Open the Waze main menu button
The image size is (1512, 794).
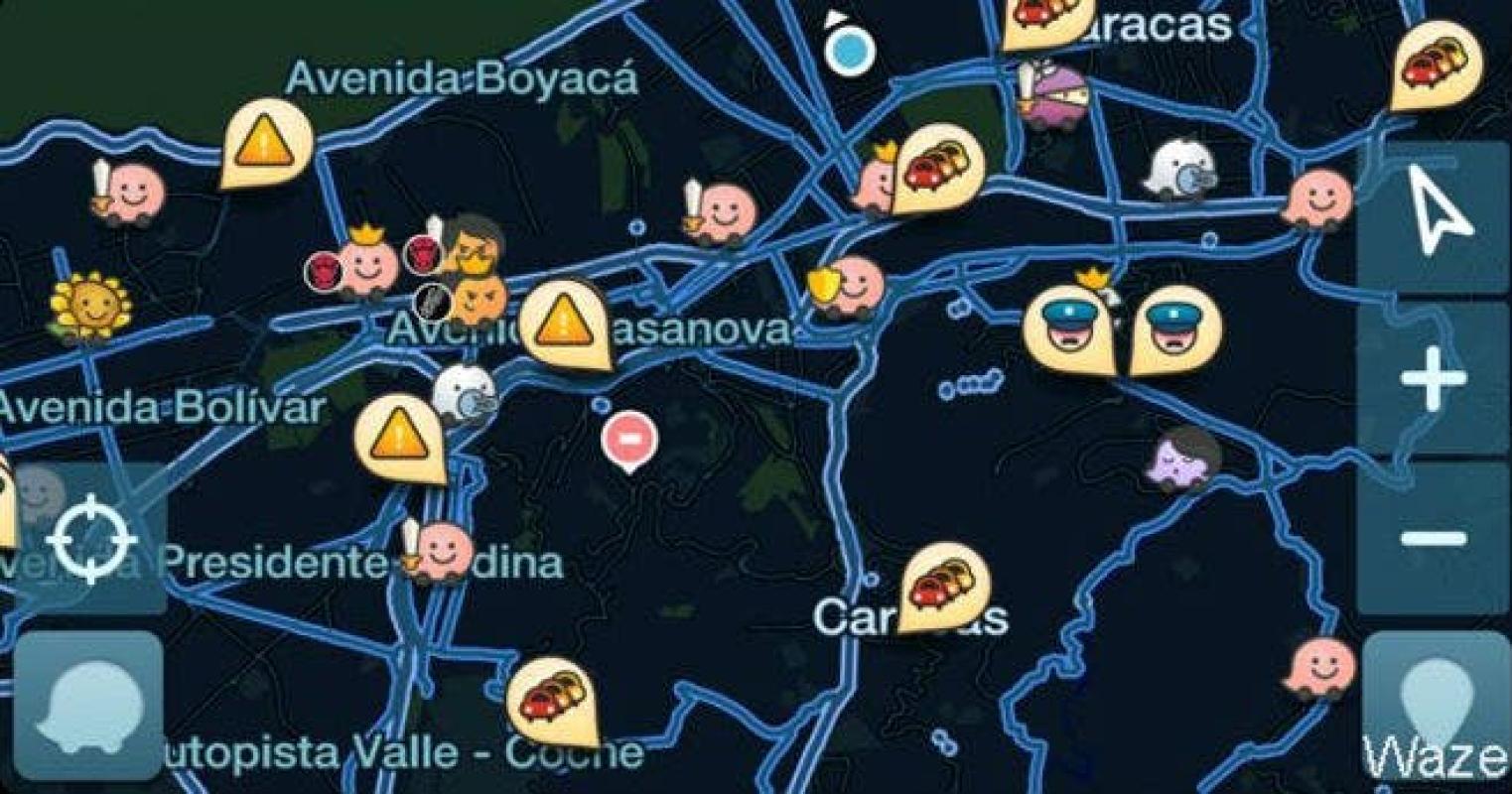tap(89, 706)
